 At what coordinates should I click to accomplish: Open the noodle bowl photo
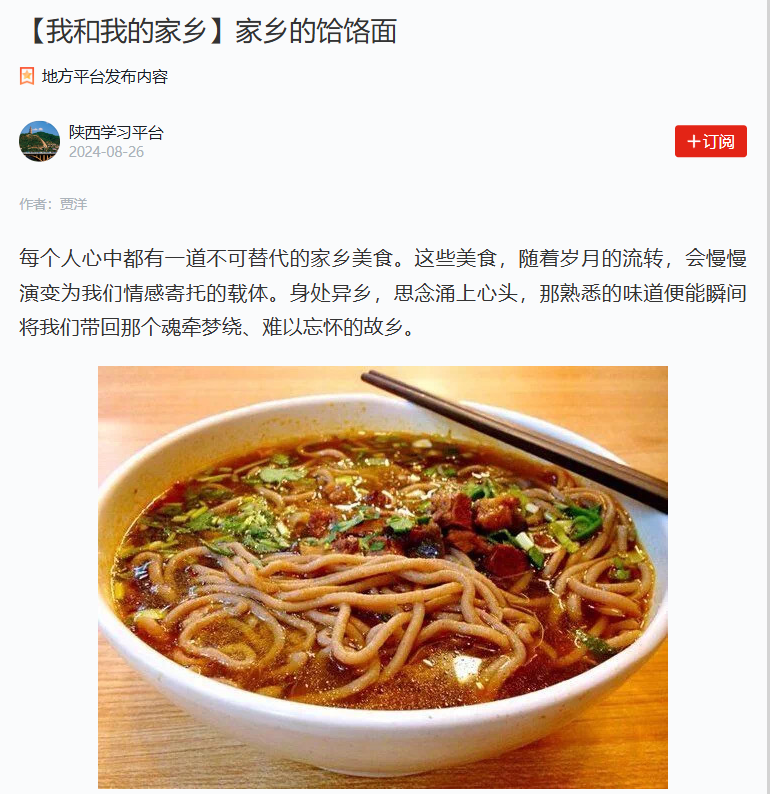coord(382,577)
